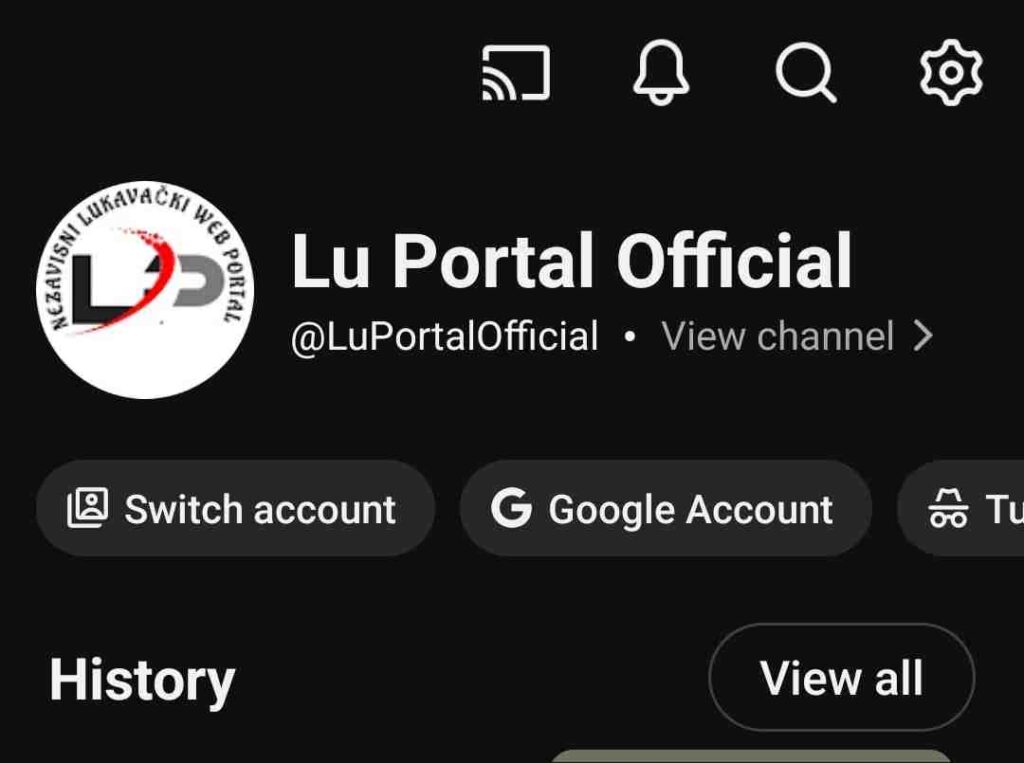Open the settings gear
Viewport: 1024px width, 763px height.
coord(951,73)
